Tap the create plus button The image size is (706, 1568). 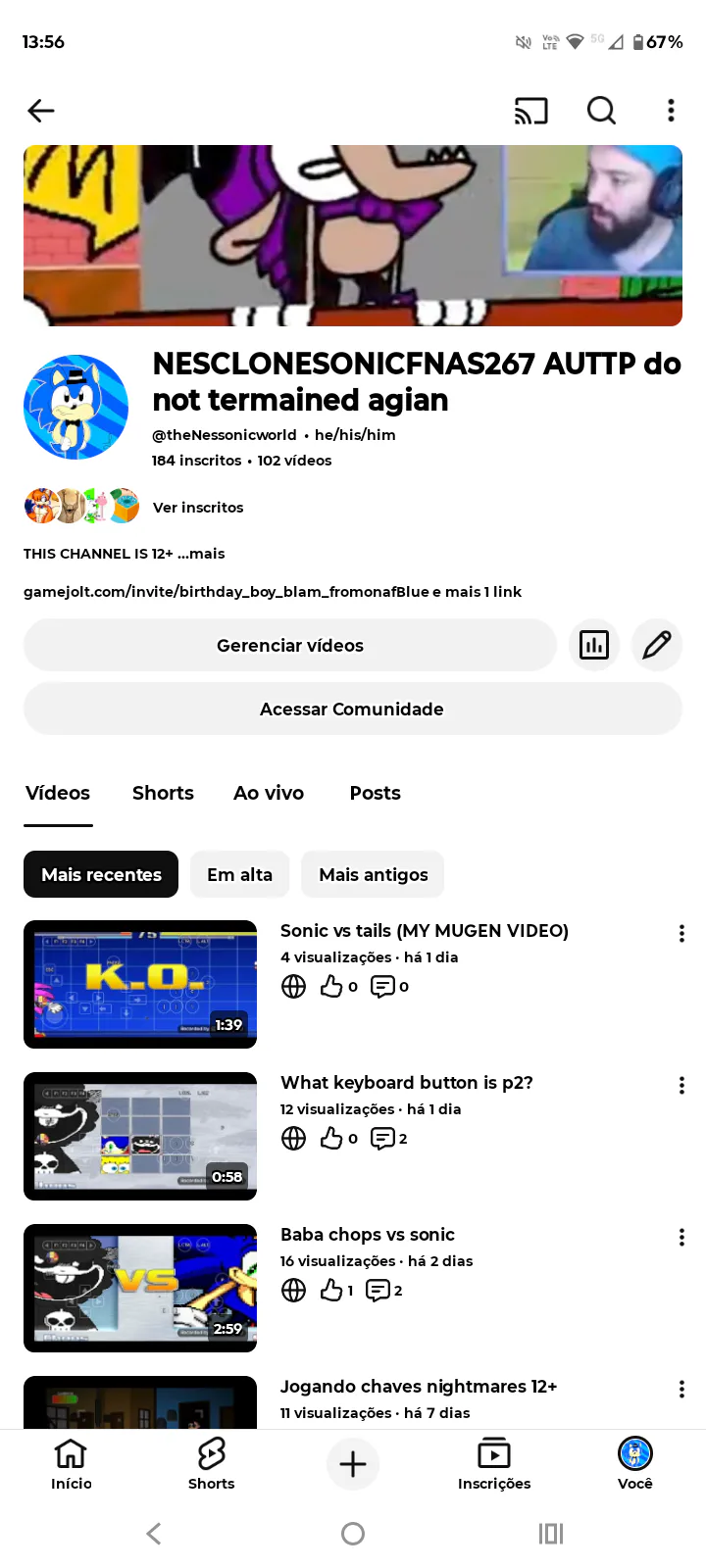(x=353, y=1463)
